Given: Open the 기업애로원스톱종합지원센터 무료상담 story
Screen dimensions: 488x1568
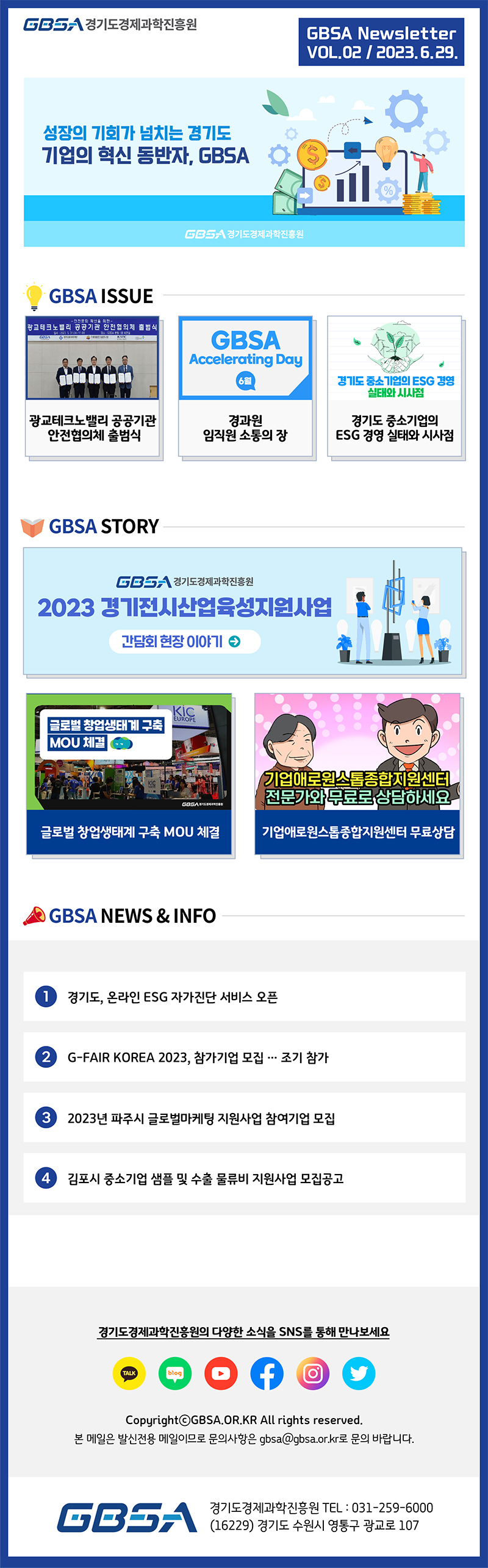Looking at the screenshot, I should 357,774.
